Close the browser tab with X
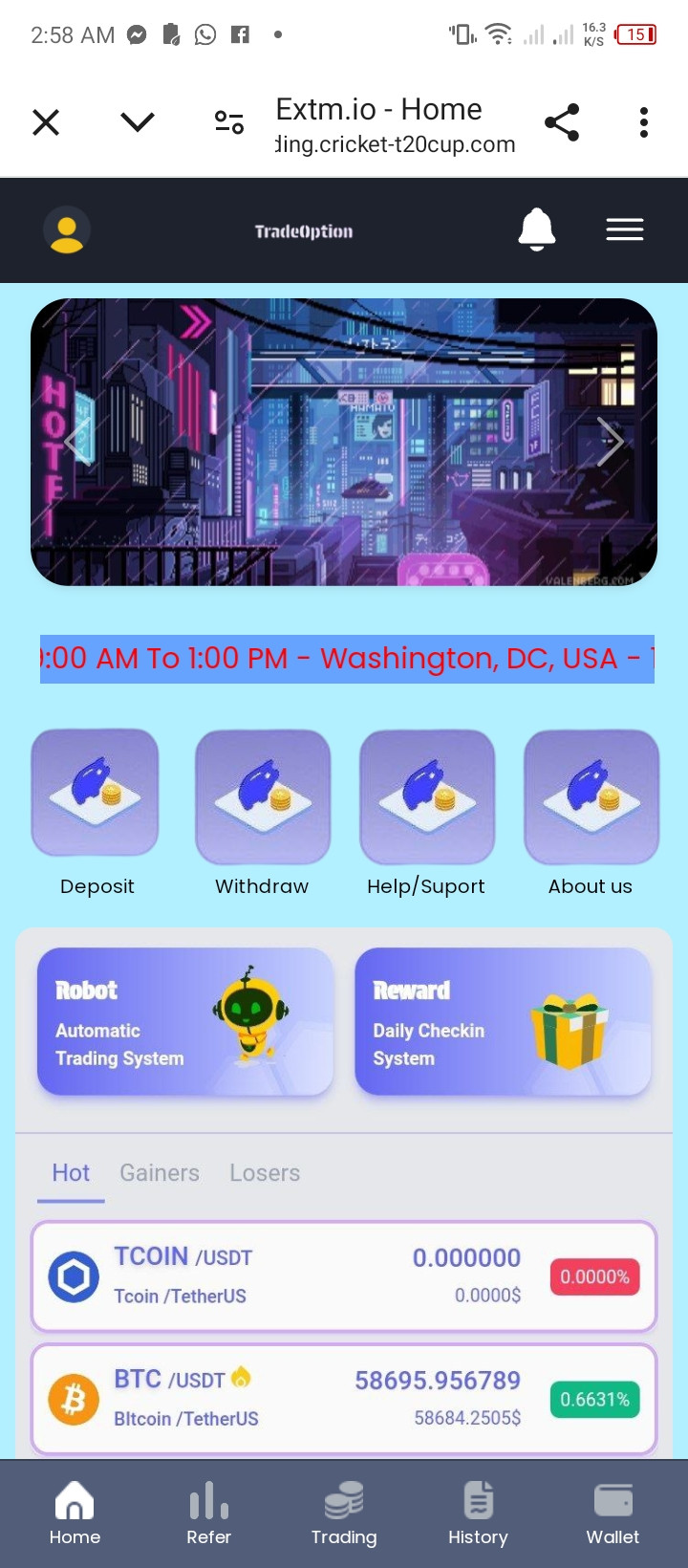688x1568 pixels. [46, 122]
